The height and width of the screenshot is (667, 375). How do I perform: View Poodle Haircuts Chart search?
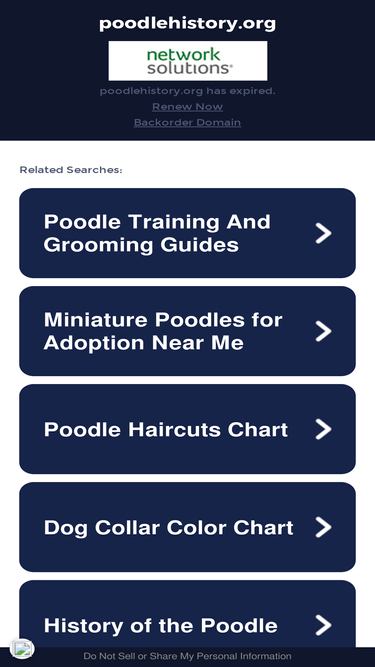(188, 429)
